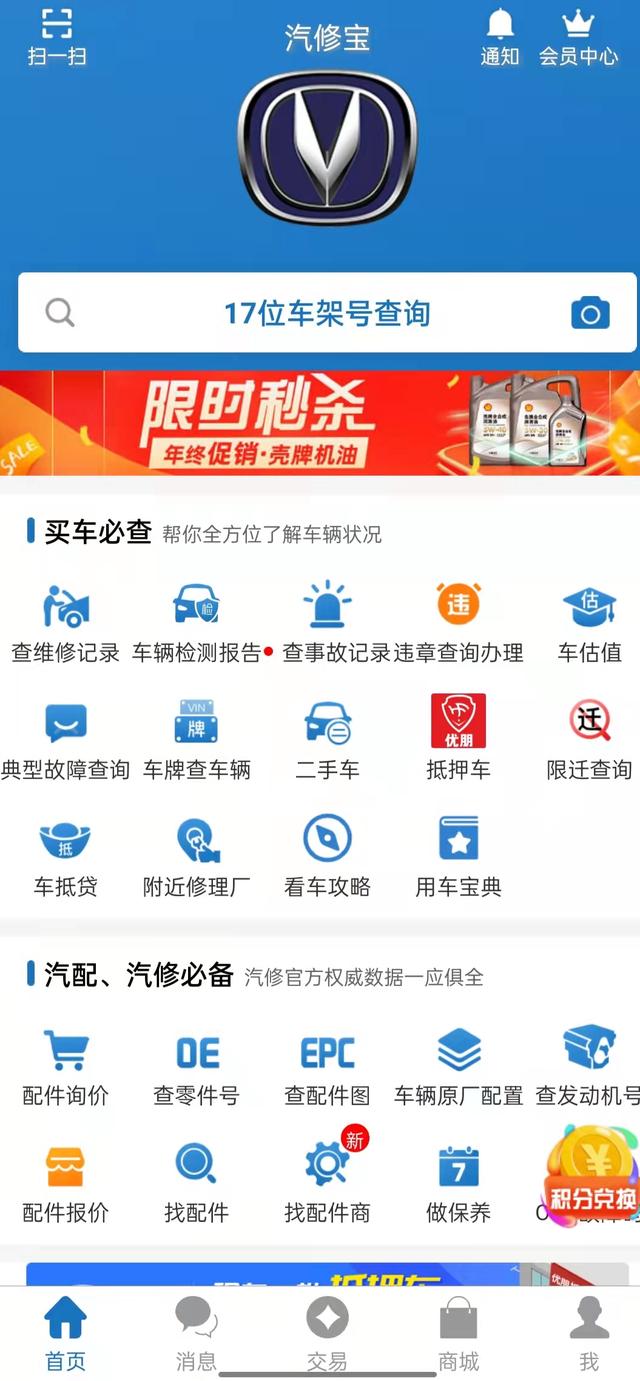The height and width of the screenshot is (1381, 640).
Task: Open 会员中心 member center
Action: click(578, 37)
